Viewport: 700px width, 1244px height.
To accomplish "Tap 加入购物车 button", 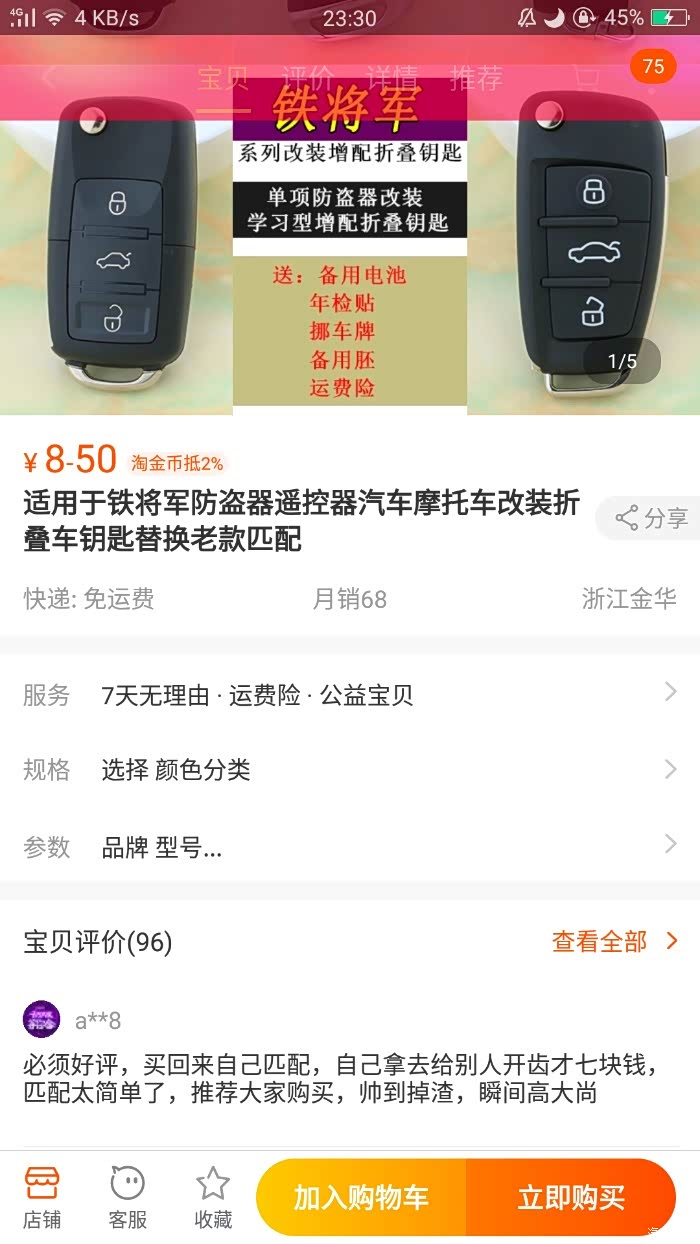I will click(x=361, y=1197).
